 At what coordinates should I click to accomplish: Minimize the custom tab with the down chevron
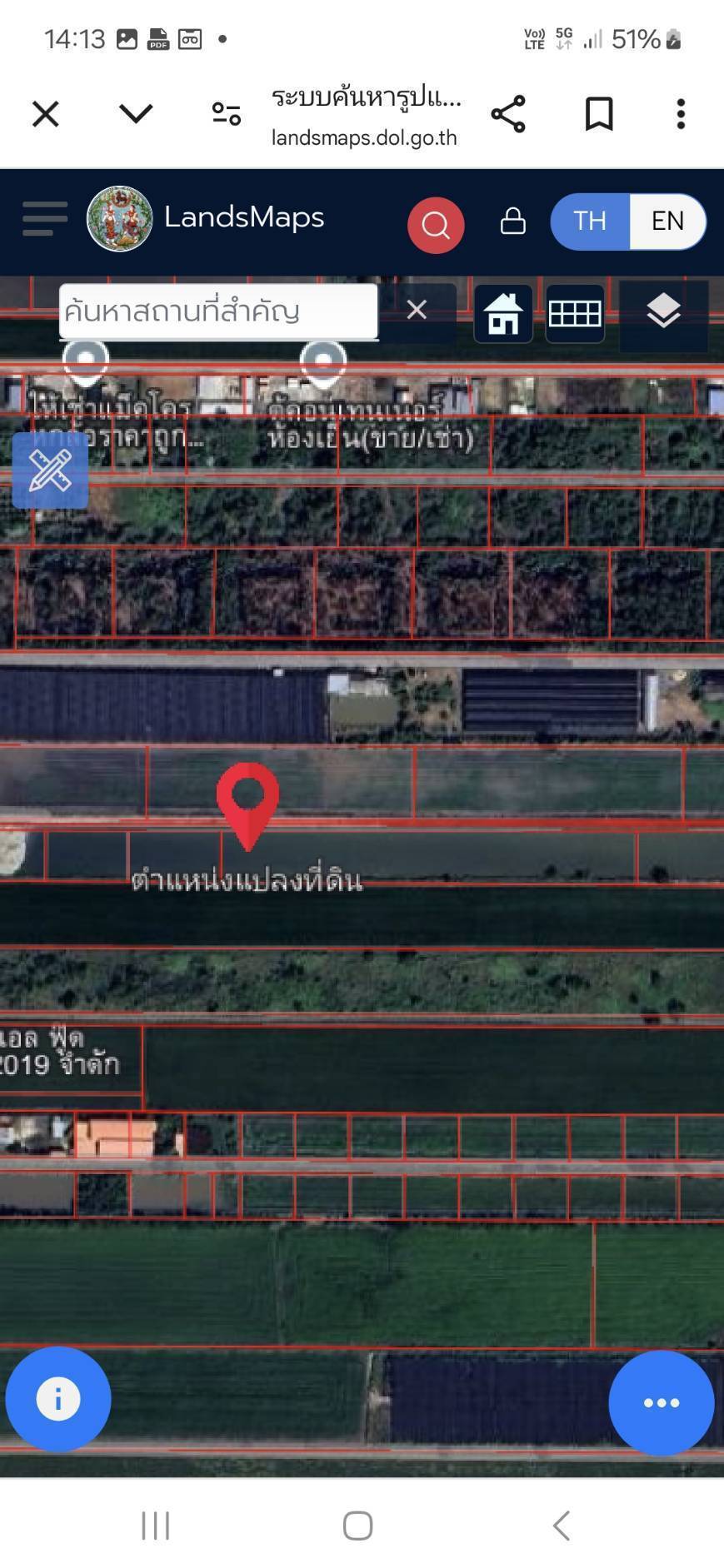coord(136,113)
